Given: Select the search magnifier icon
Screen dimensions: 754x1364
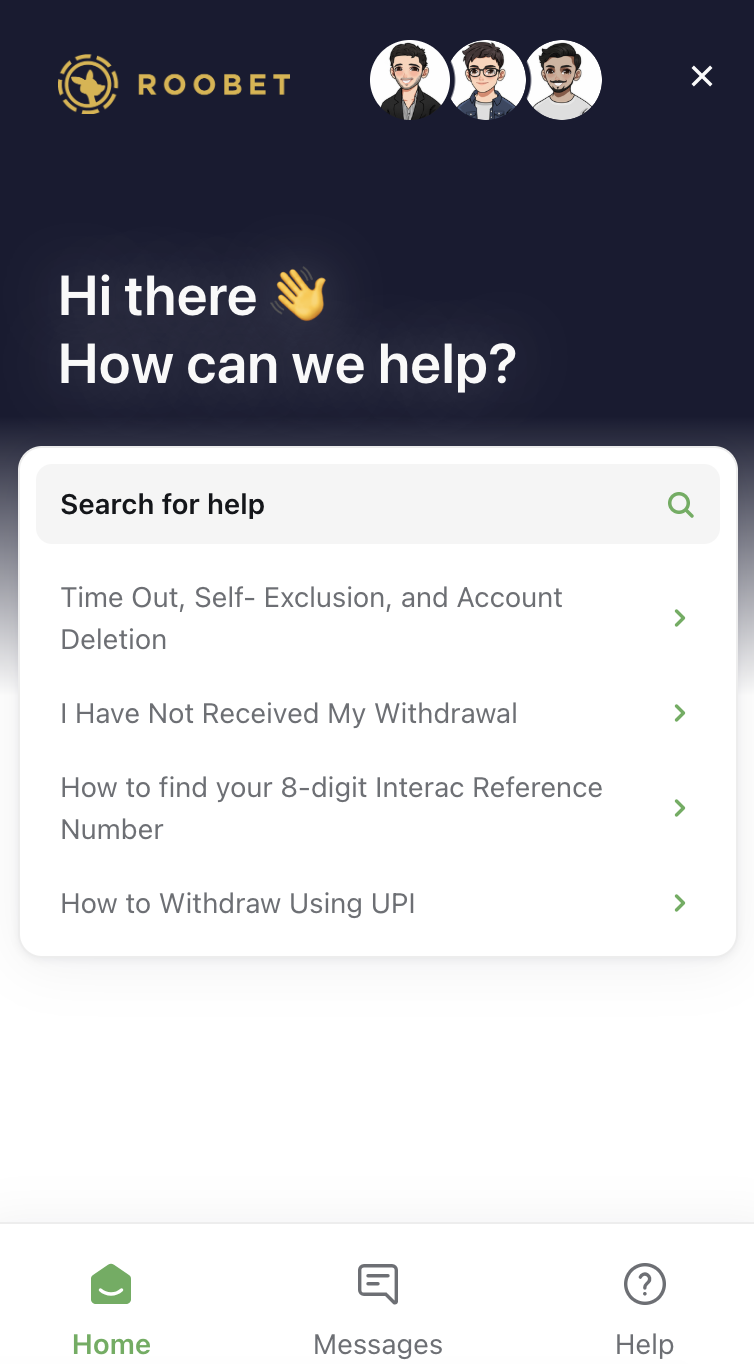Looking at the screenshot, I should (681, 504).
